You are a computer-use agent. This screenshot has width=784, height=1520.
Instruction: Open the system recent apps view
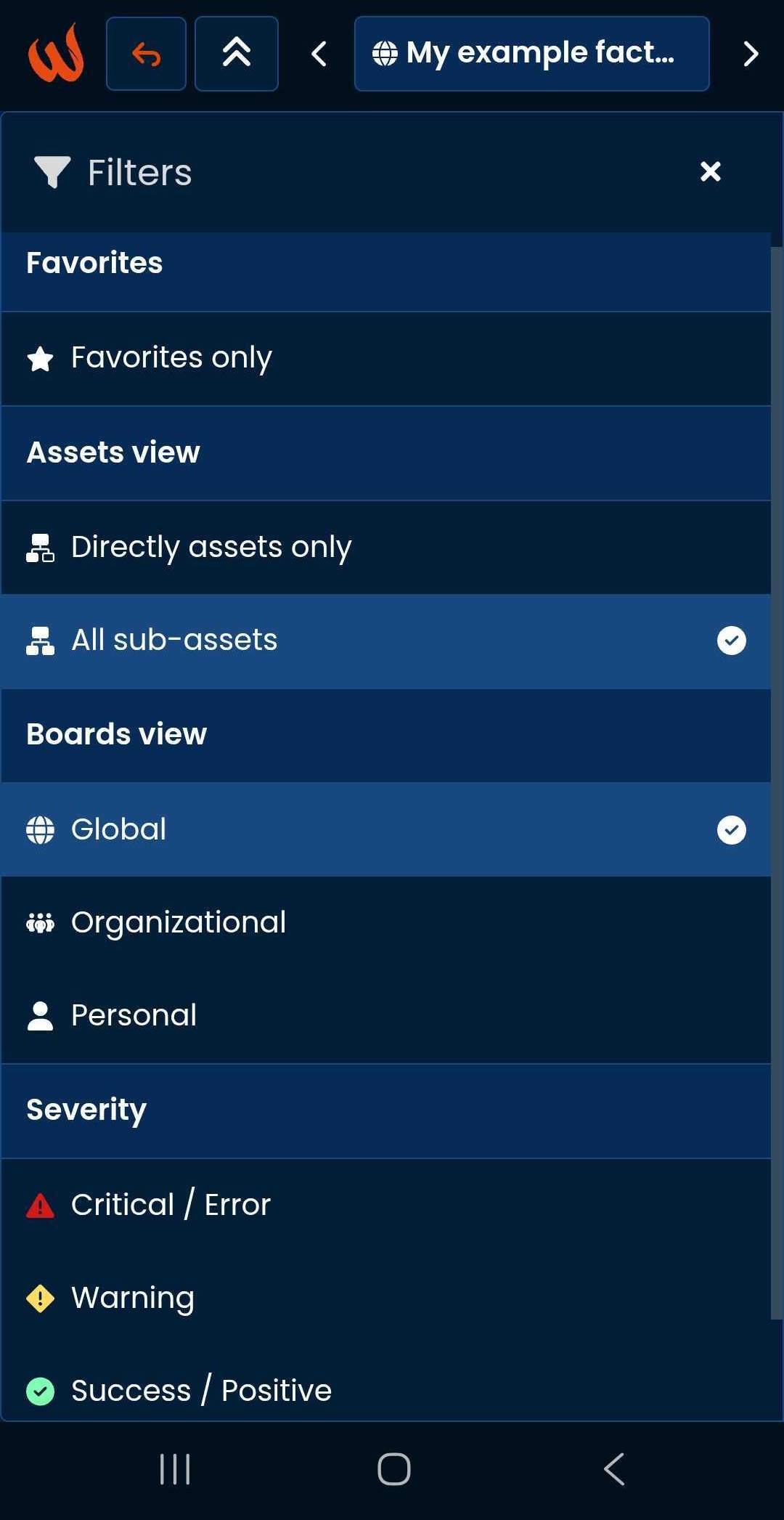(x=175, y=1469)
